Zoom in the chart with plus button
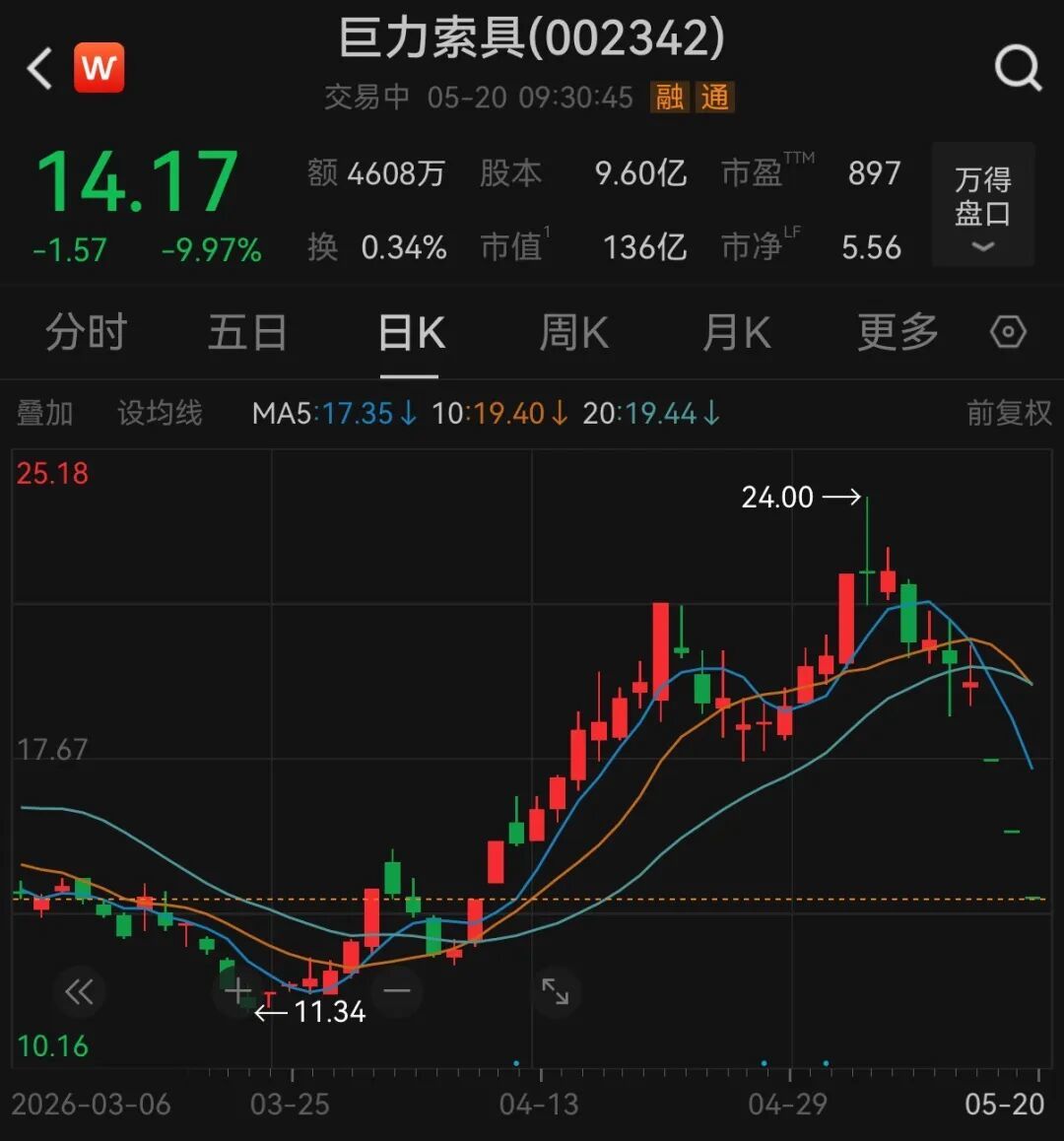 tap(238, 990)
